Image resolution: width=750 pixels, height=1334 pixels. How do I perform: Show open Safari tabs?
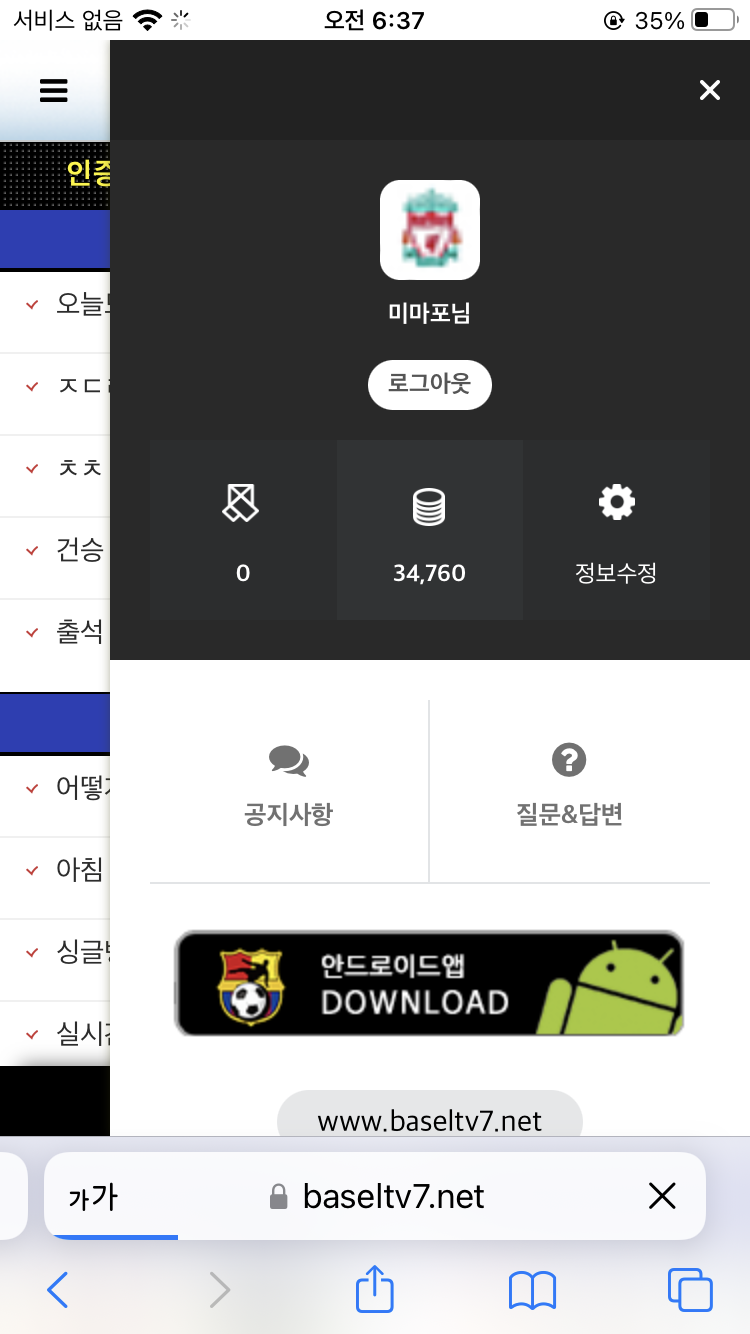pyautogui.click(x=689, y=1290)
